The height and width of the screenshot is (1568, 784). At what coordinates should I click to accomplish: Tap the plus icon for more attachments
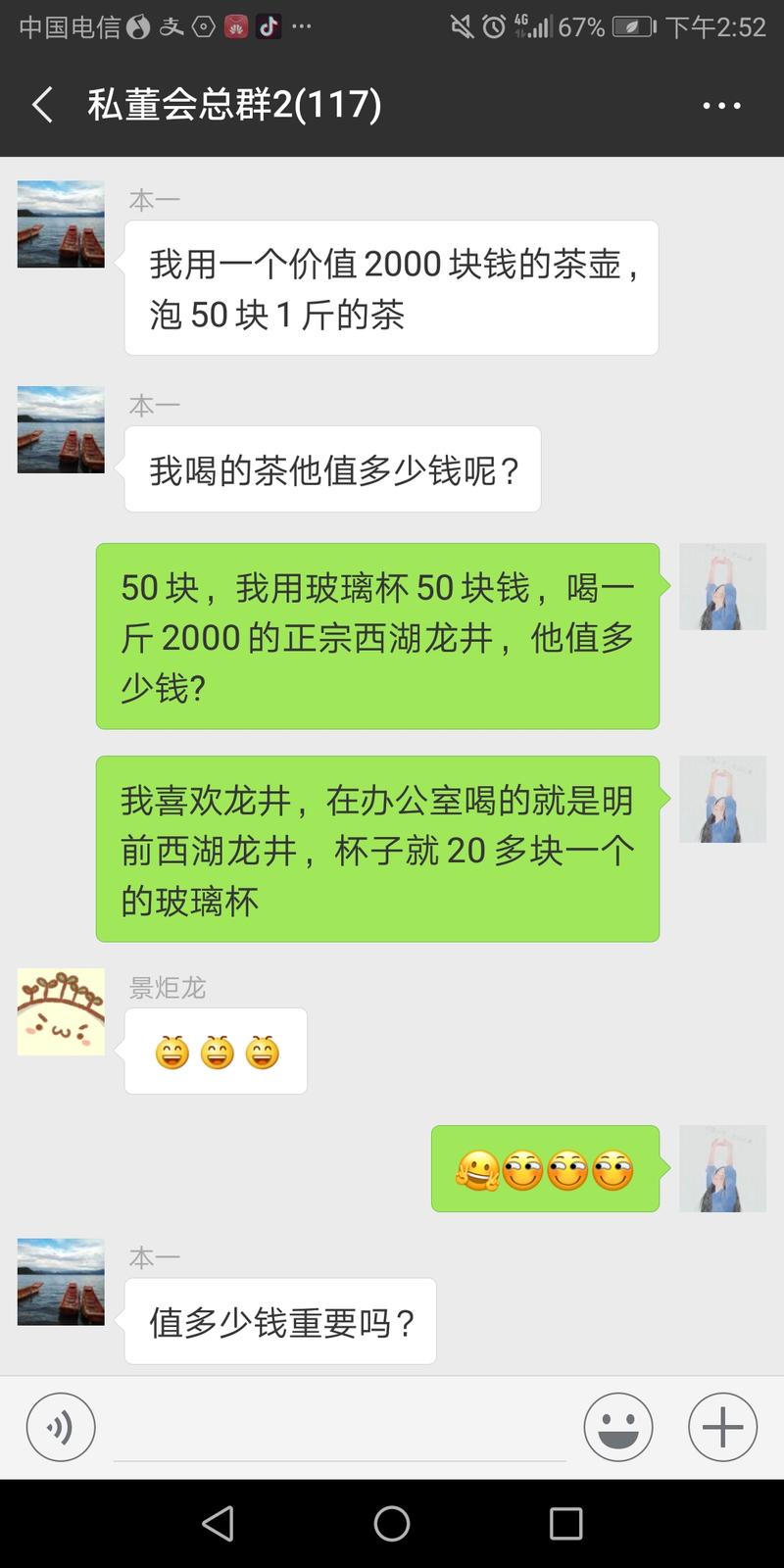721,1427
